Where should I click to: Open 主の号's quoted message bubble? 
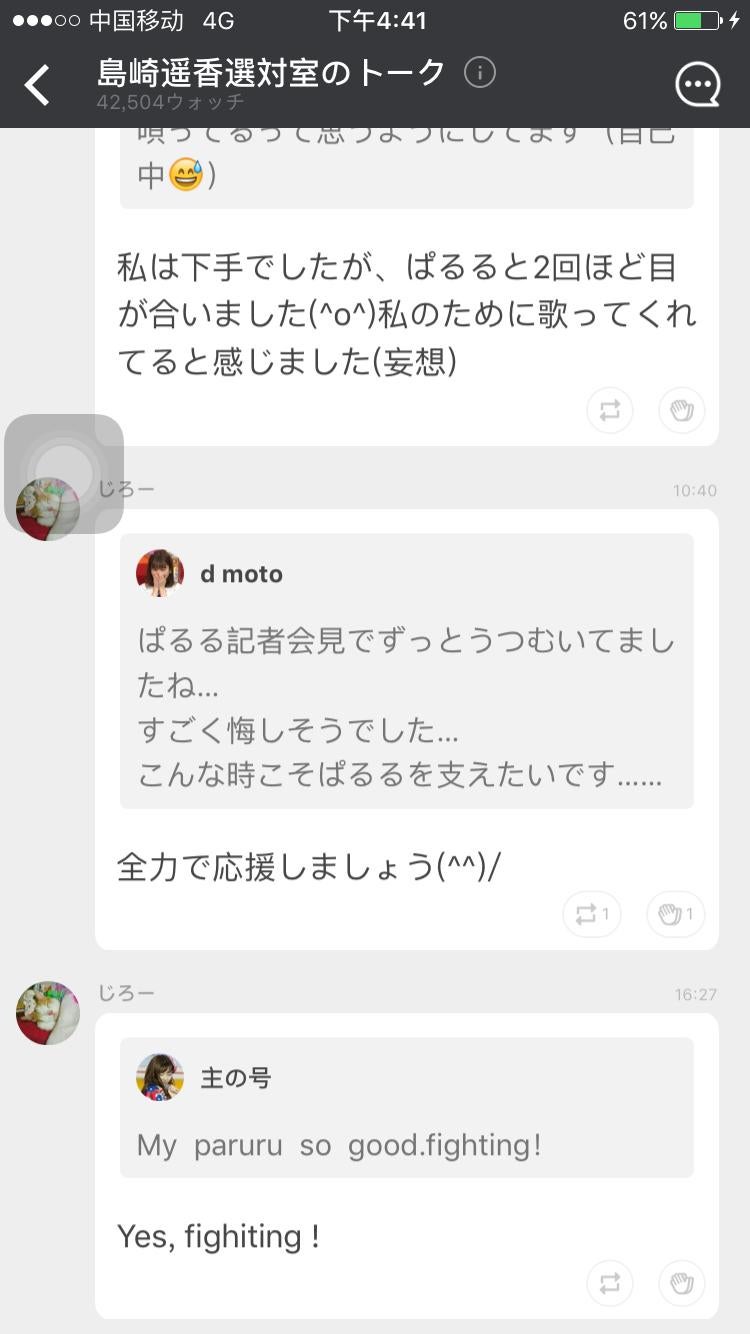pyautogui.click(x=405, y=1110)
